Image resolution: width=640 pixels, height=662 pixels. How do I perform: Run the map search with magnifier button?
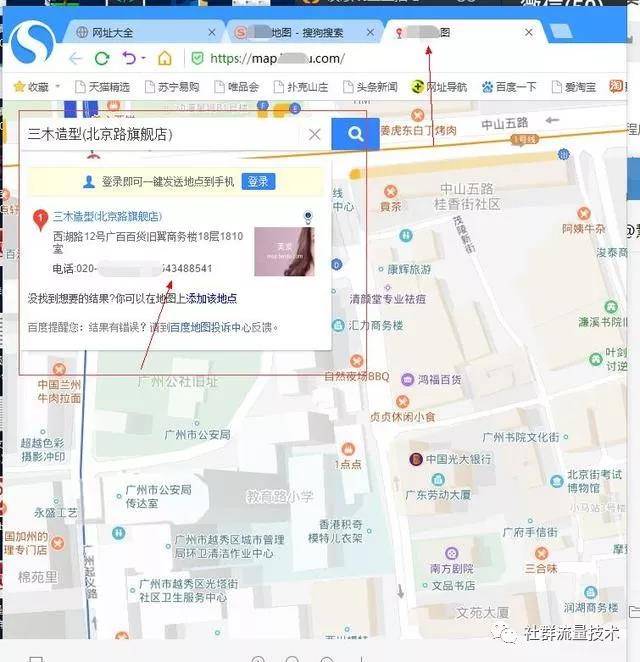[x=349, y=133]
